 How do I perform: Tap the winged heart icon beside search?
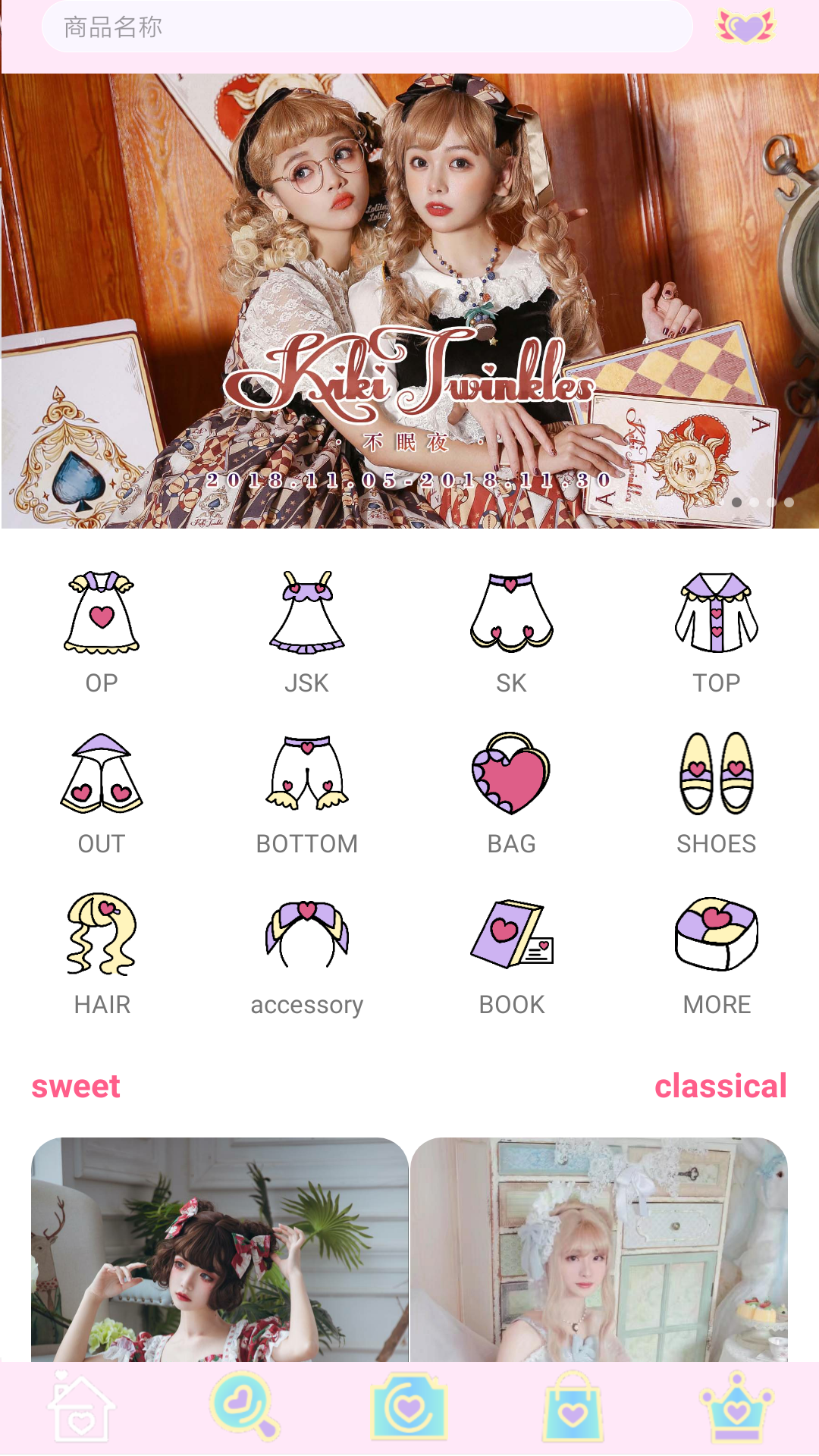click(745, 27)
